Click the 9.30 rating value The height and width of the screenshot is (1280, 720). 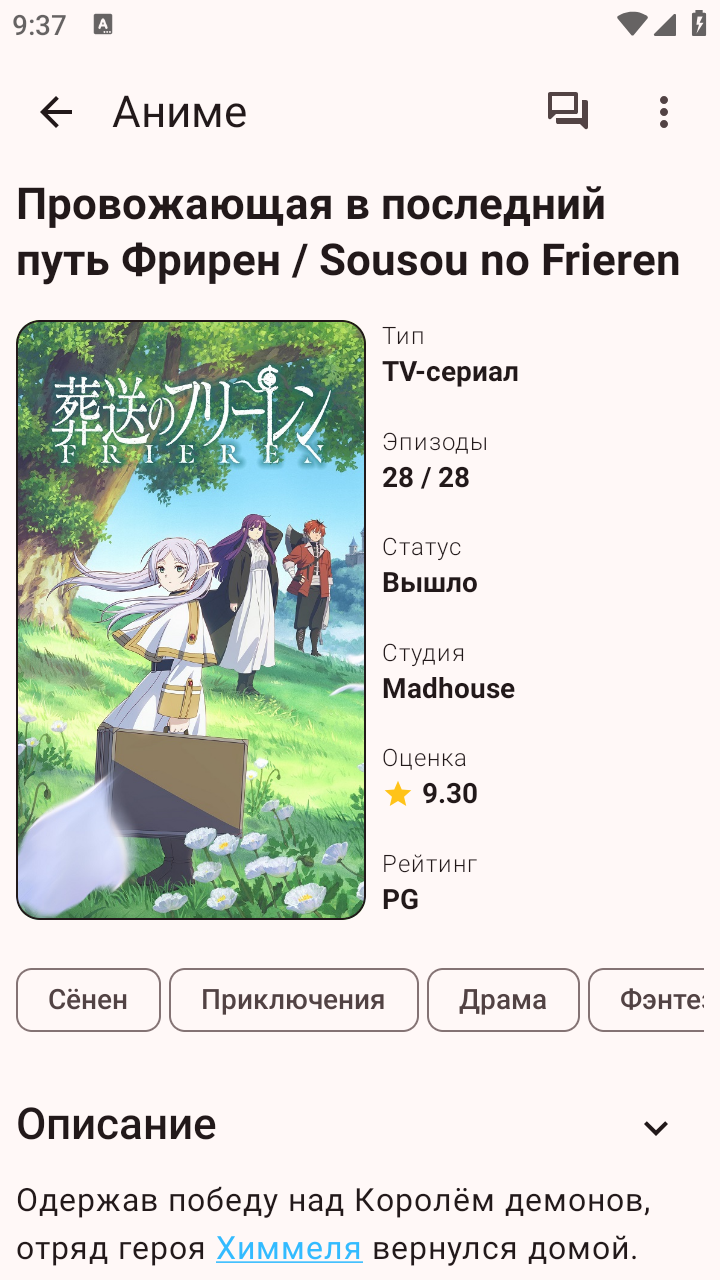point(448,793)
